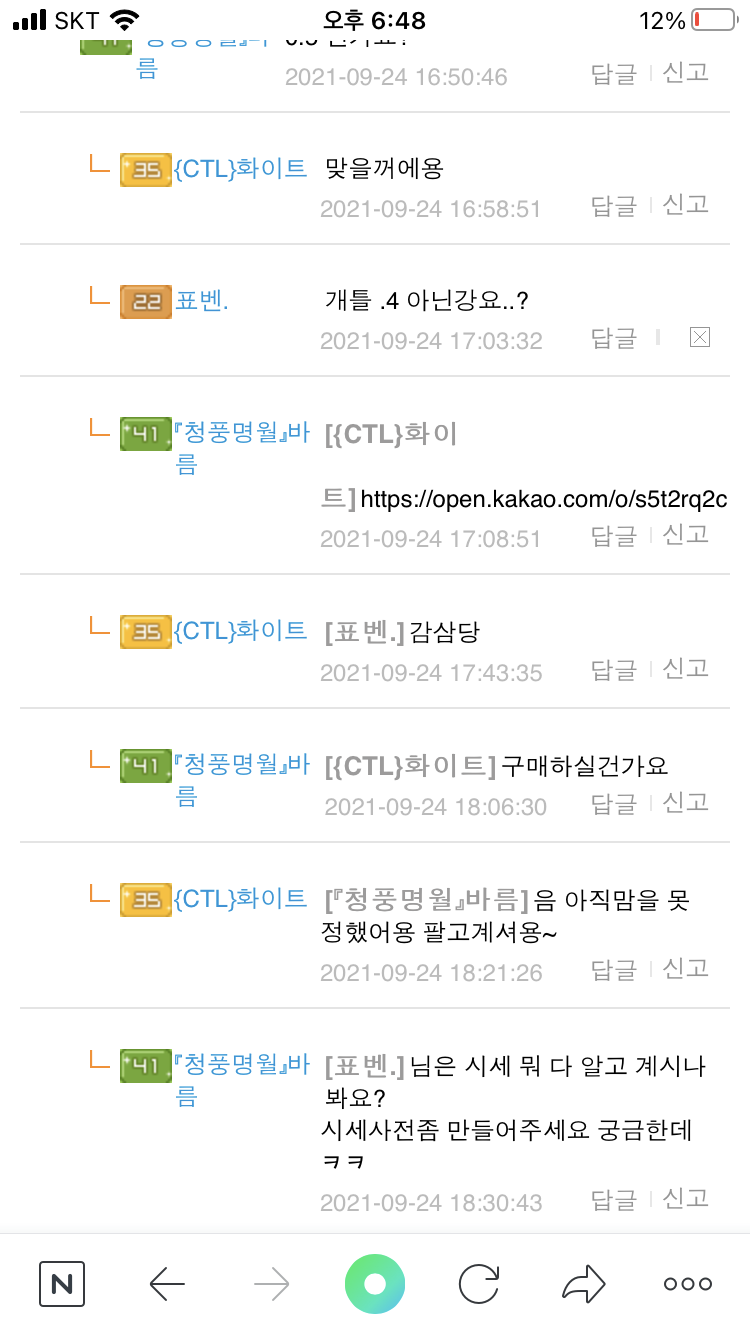Report the 17:08:51 comment
Viewport: 750px width, 1334px height.
click(x=686, y=535)
